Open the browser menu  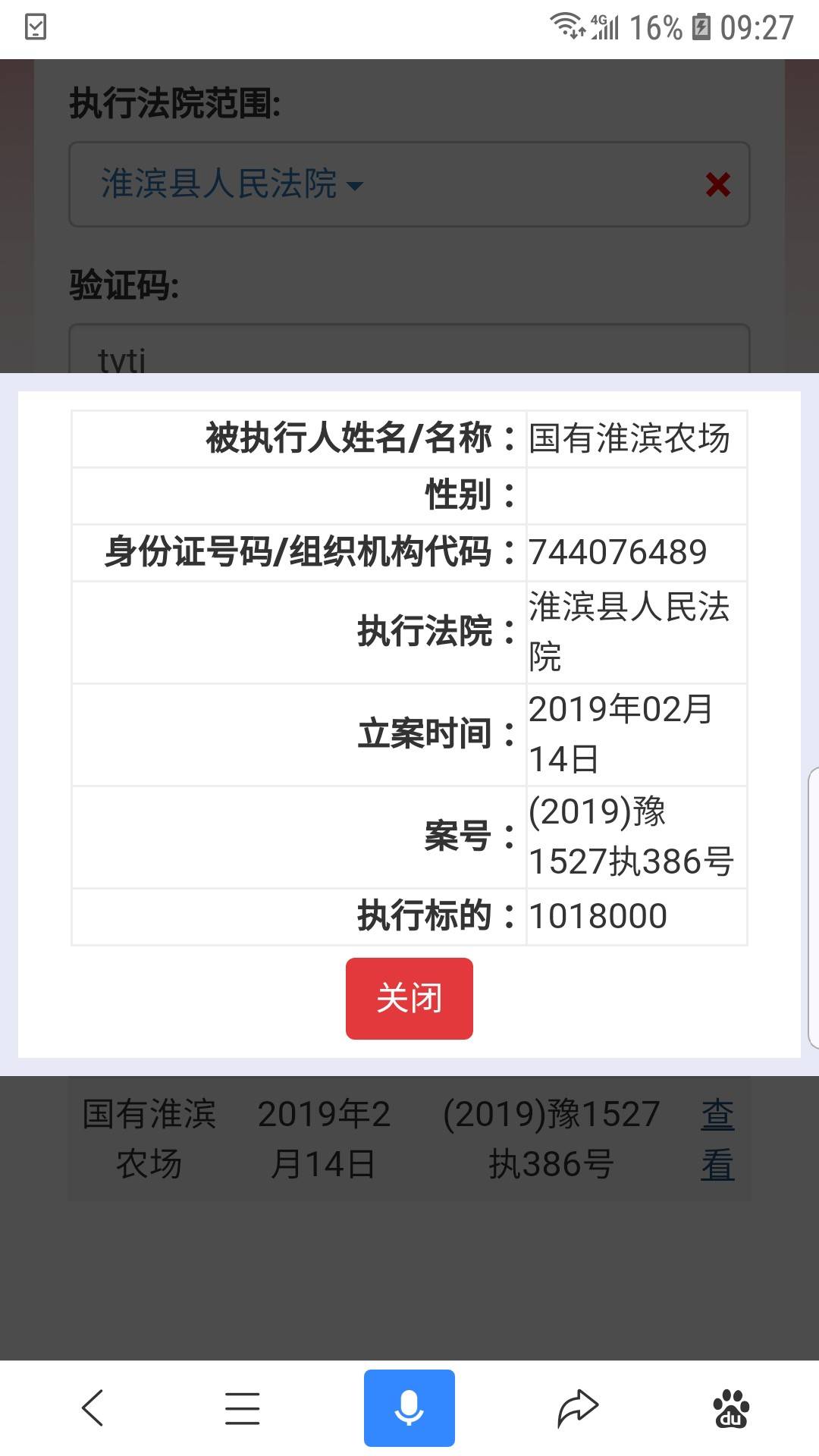pos(243,1408)
